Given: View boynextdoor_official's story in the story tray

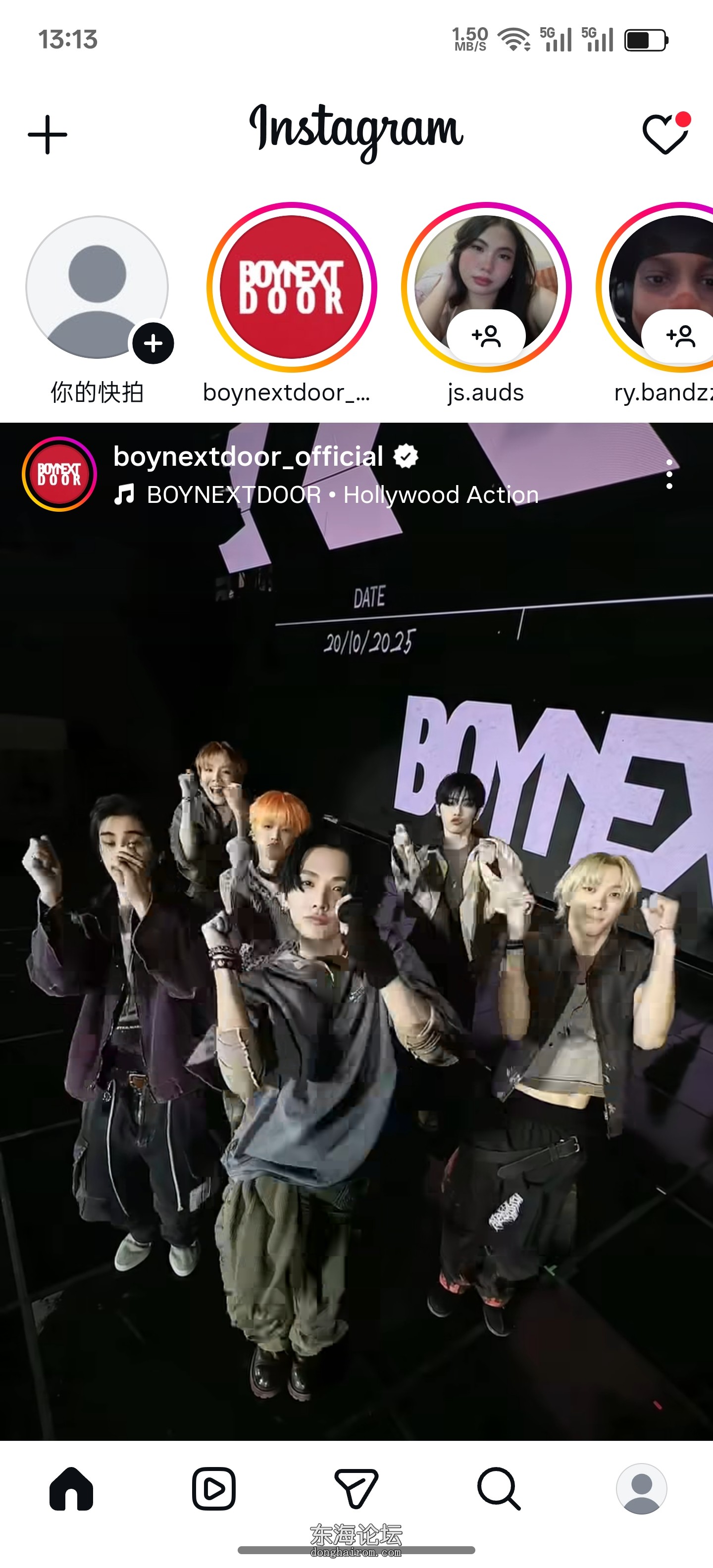Looking at the screenshot, I should click(x=292, y=287).
